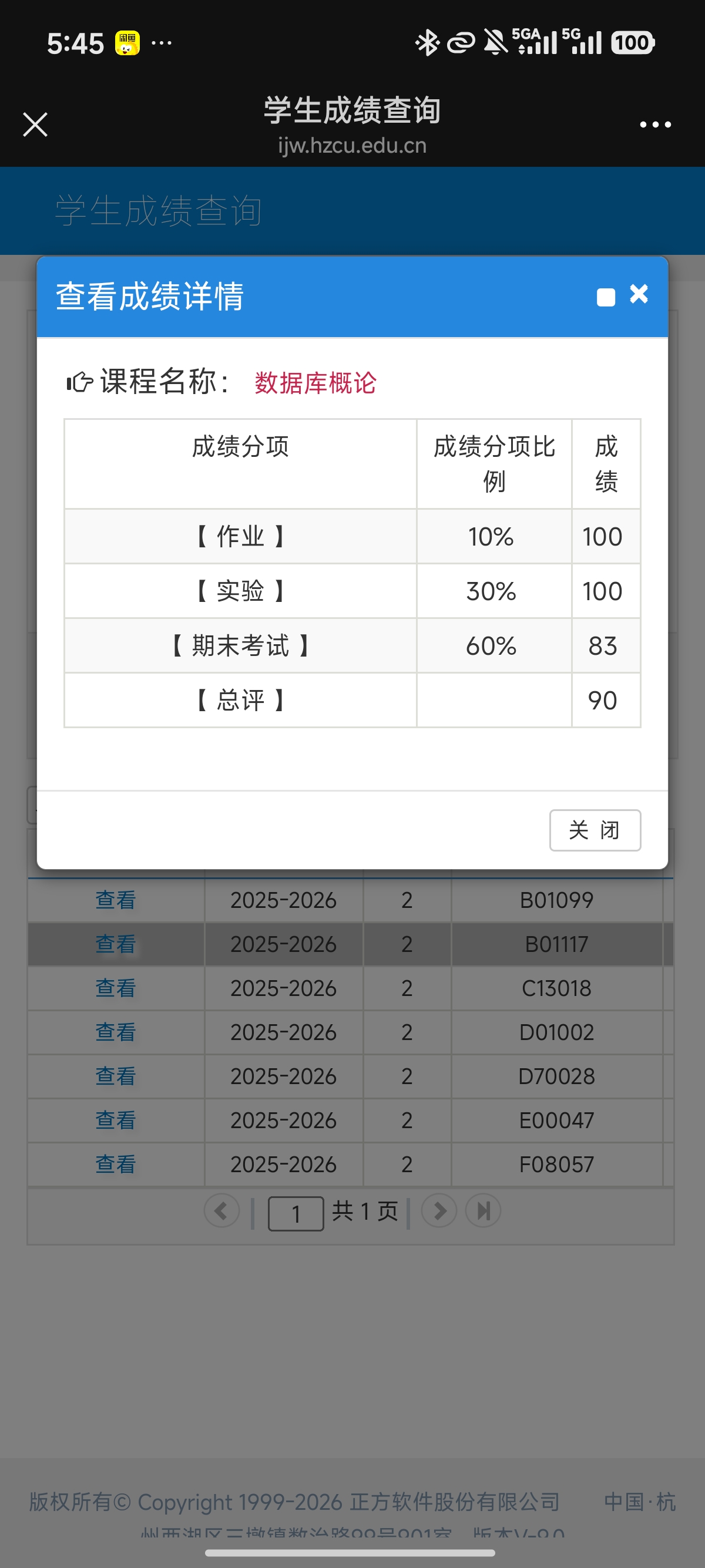Dismiss the dialog with the white X
705x1568 pixels.
[639, 294]
